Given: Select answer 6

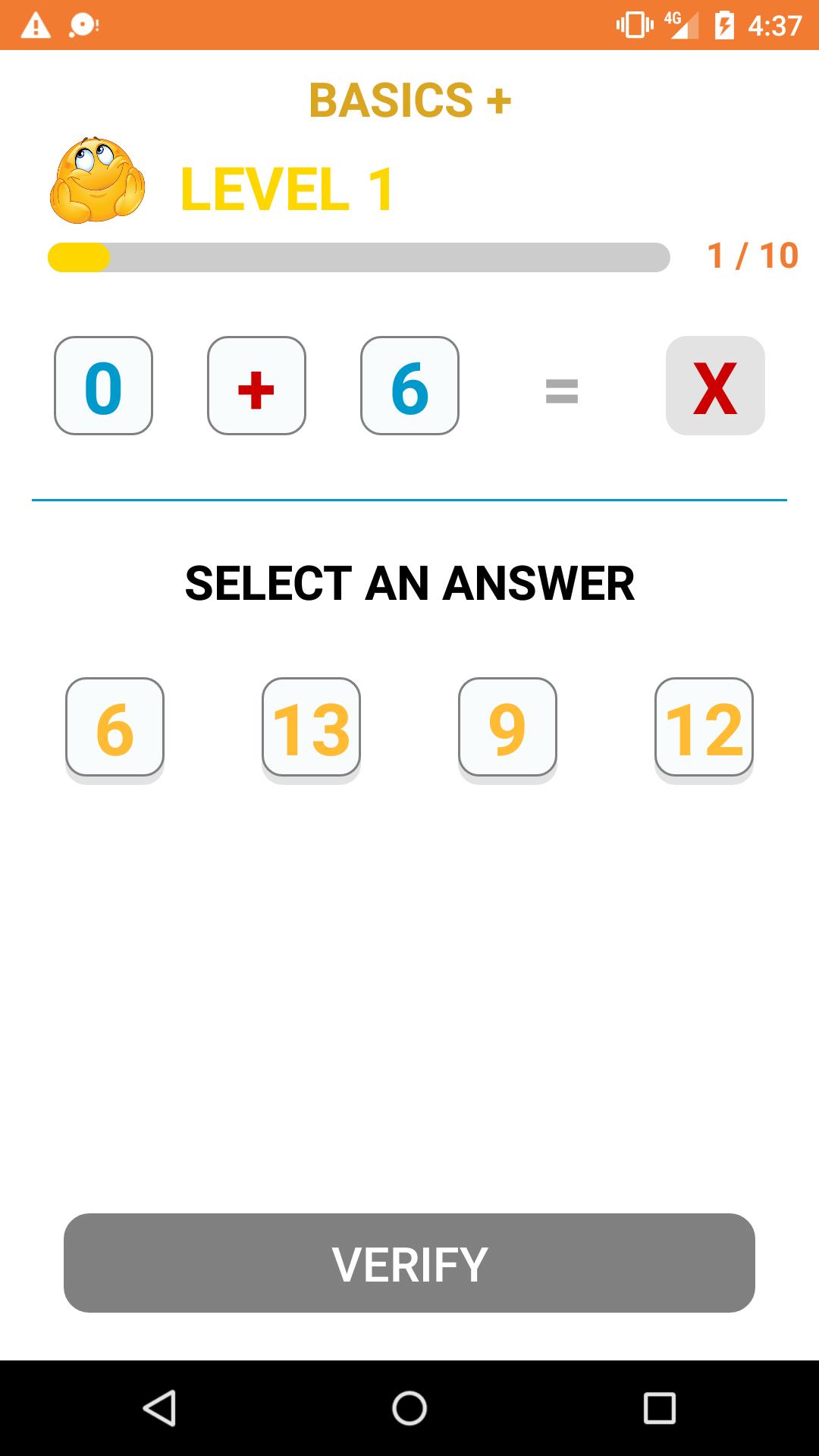Looking at the screenshot, I should point(115,728).
